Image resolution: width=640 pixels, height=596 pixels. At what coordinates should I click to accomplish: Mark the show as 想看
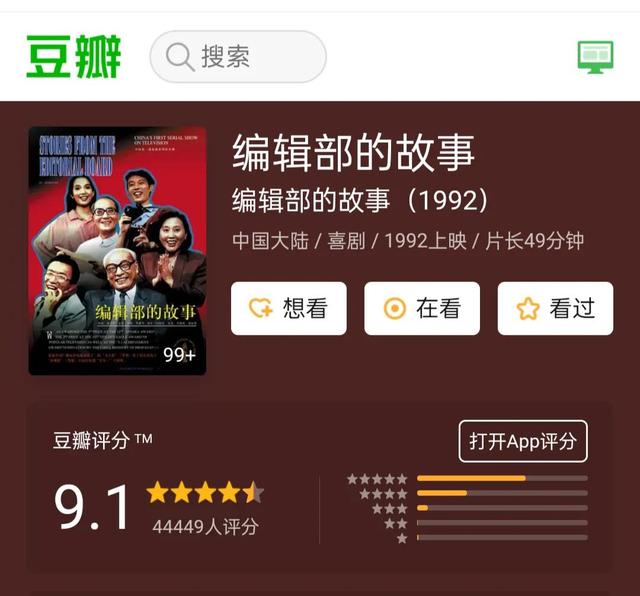pos(289,309)
